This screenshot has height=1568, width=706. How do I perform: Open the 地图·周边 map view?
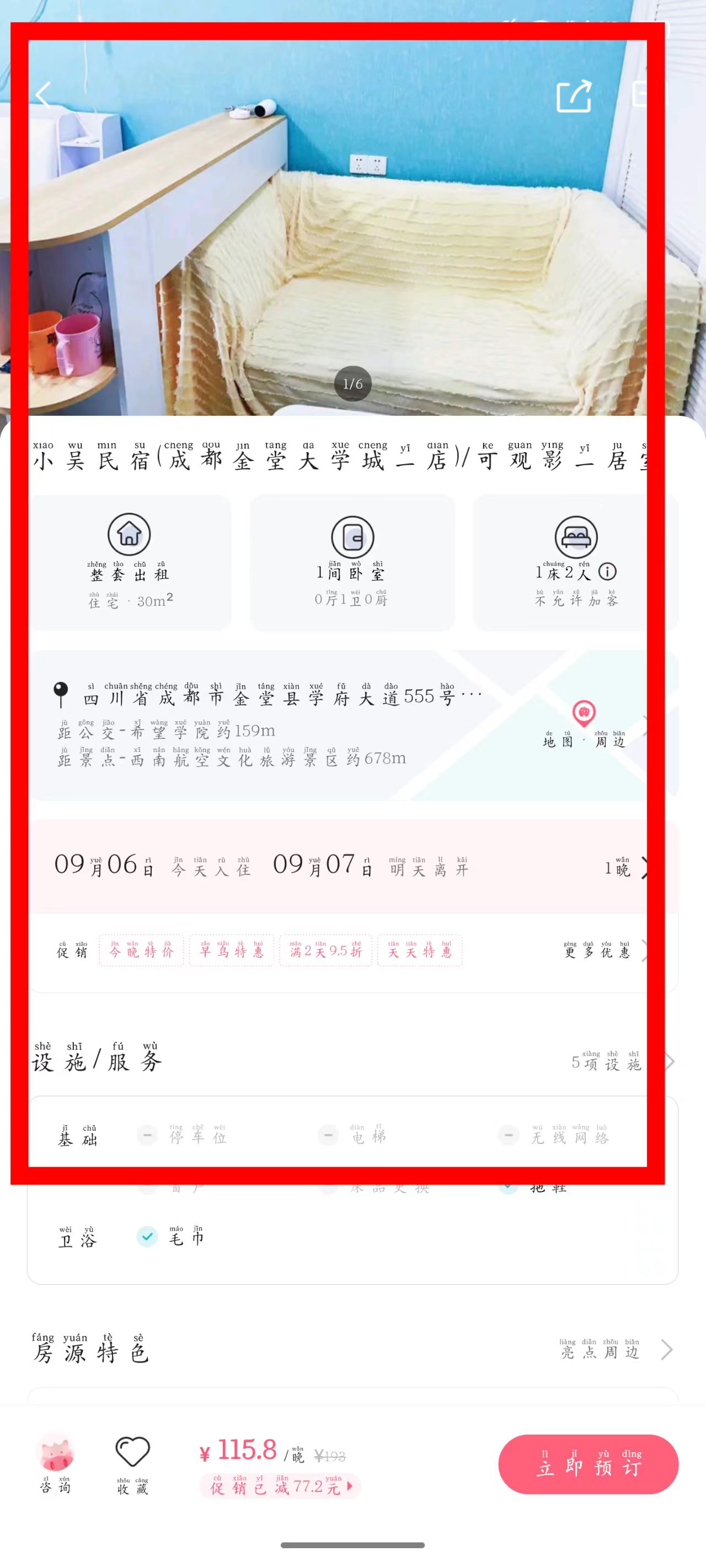[x=584, y=724]
